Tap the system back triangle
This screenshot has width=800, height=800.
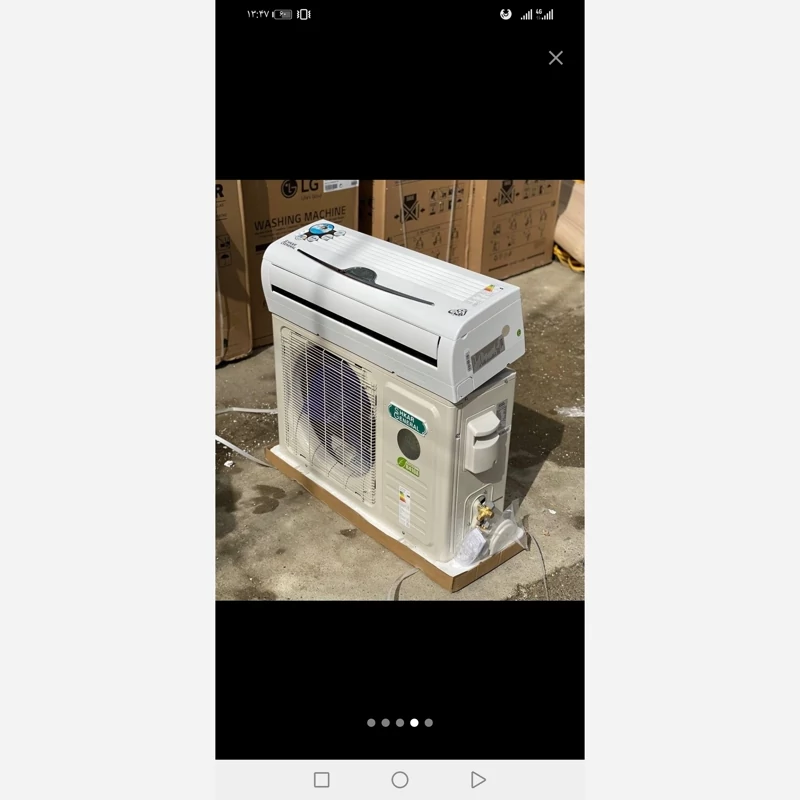tap(478, 780)
